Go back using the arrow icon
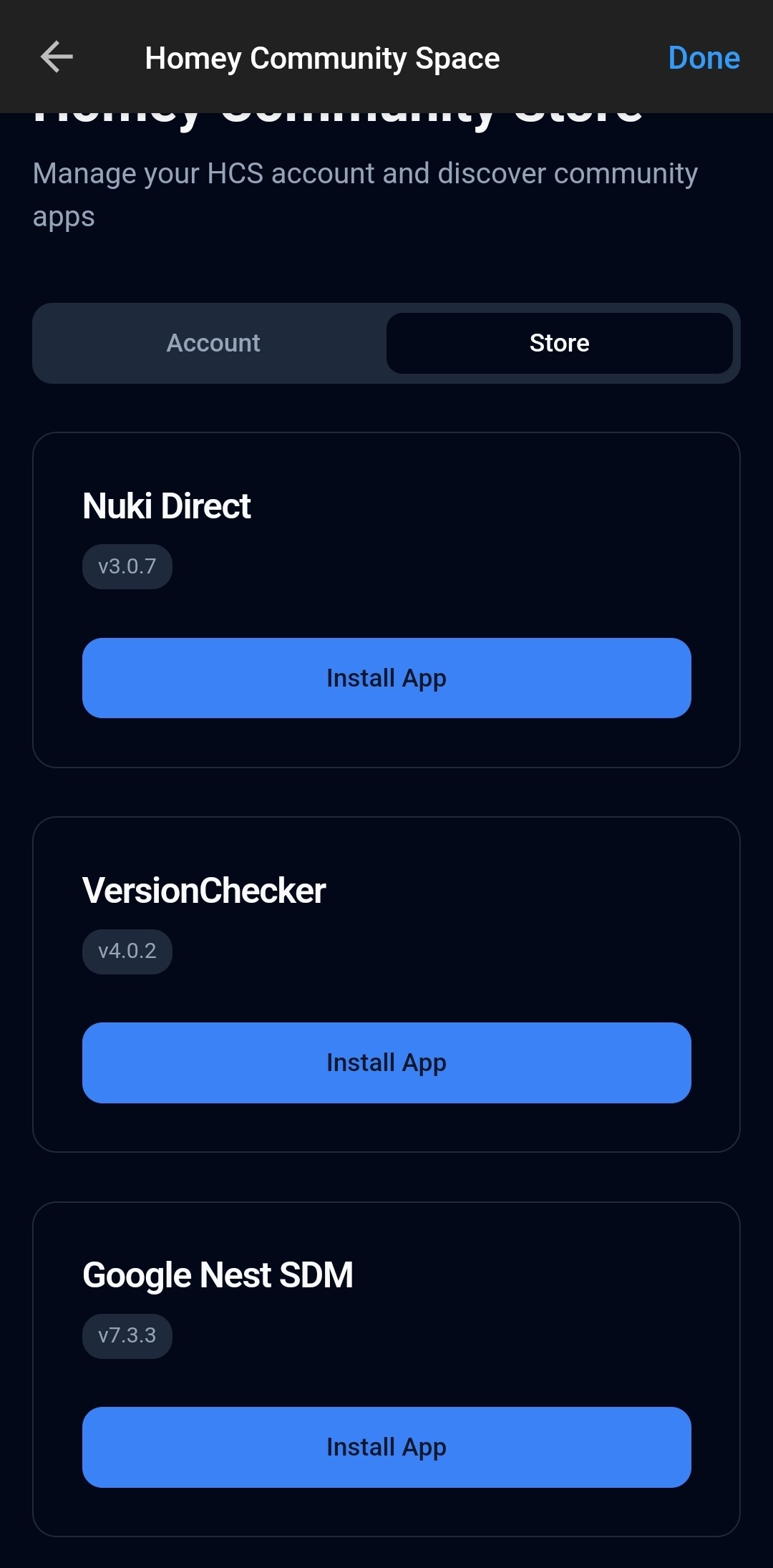The width and height of the screenshot is (773, 1568). [x=57, y=57]
